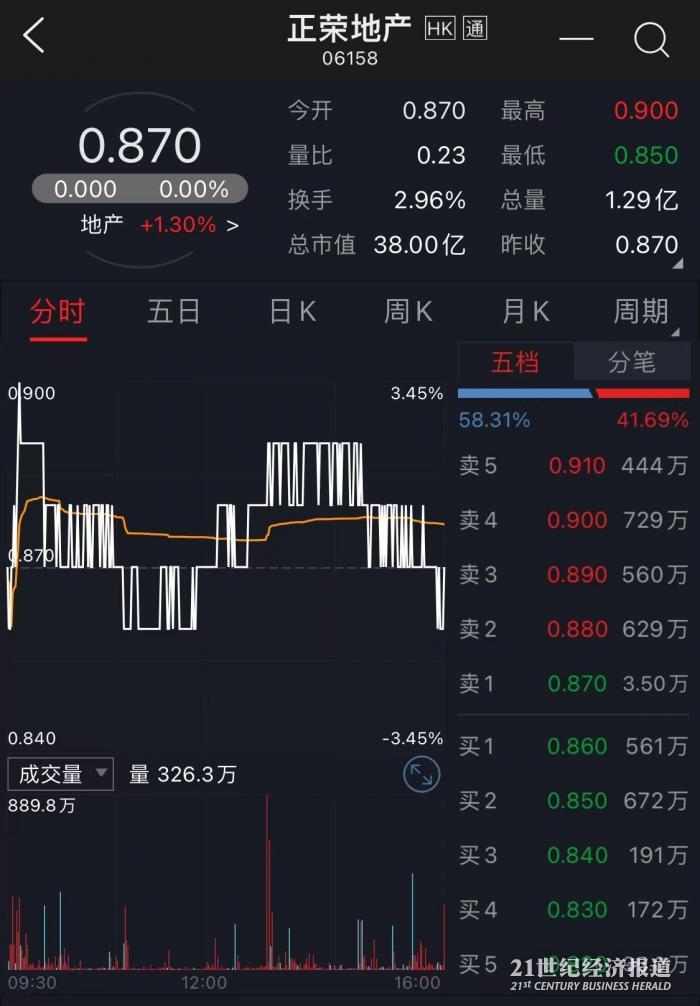Go back using the top-left arrow
This screenshot has height=1006, width=700.
tap(34, 37)
